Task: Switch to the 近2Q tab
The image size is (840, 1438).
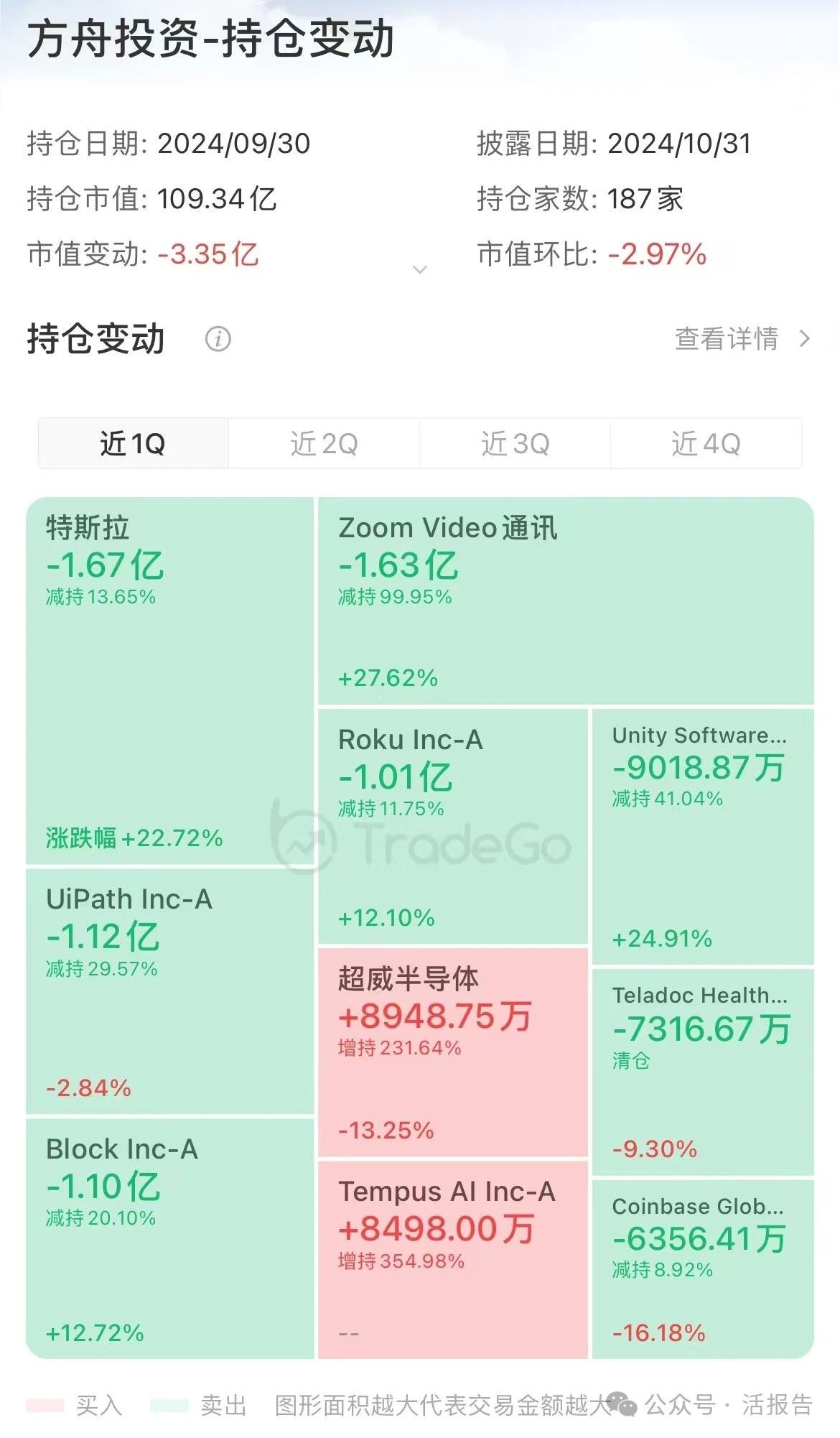Action: (324, 443)
